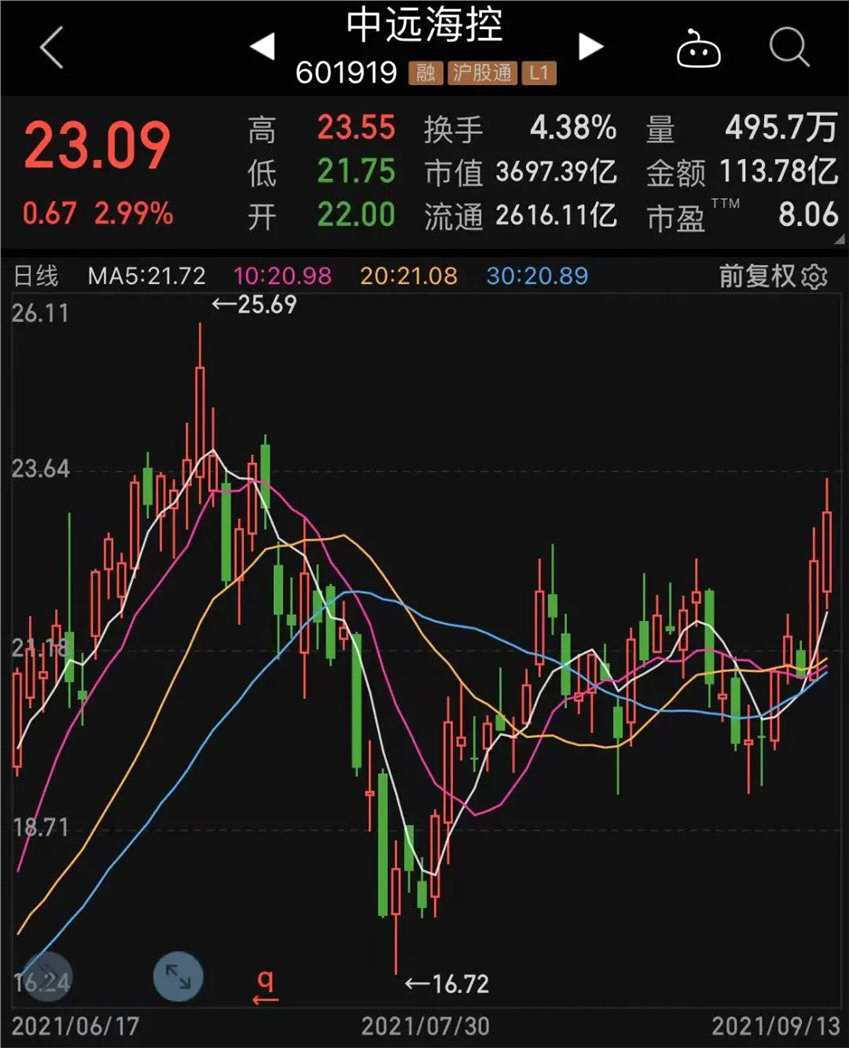Tap the 中远海控 stock name header
850x1048 pixels.
425,26
